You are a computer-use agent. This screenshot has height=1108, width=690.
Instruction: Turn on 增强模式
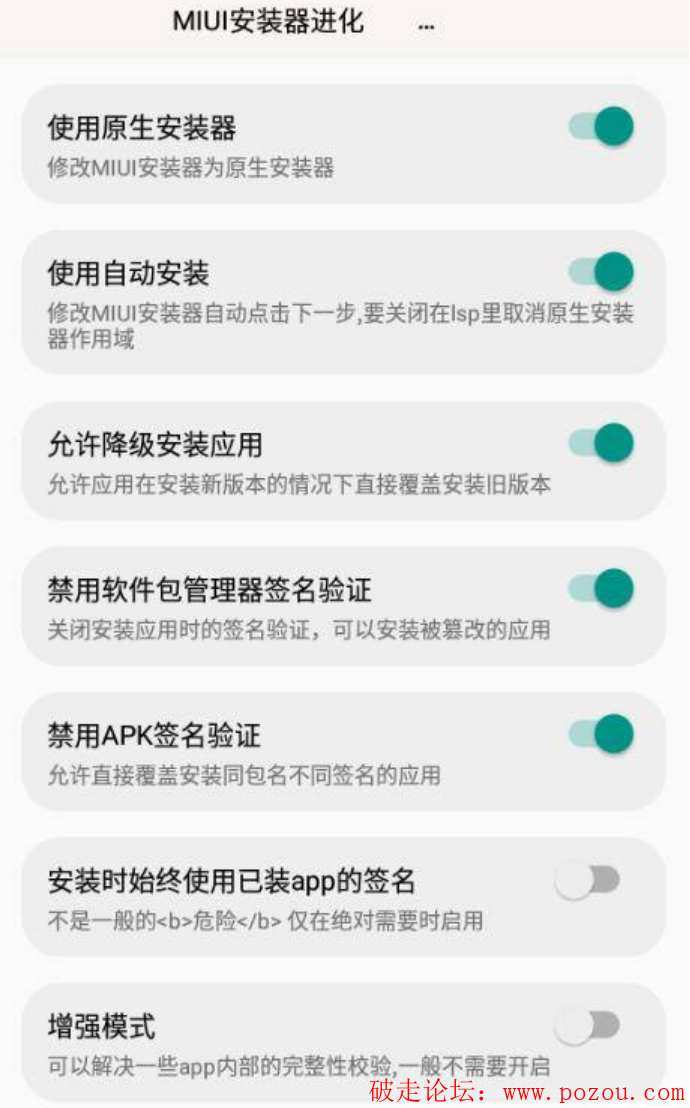[588, 1026]
